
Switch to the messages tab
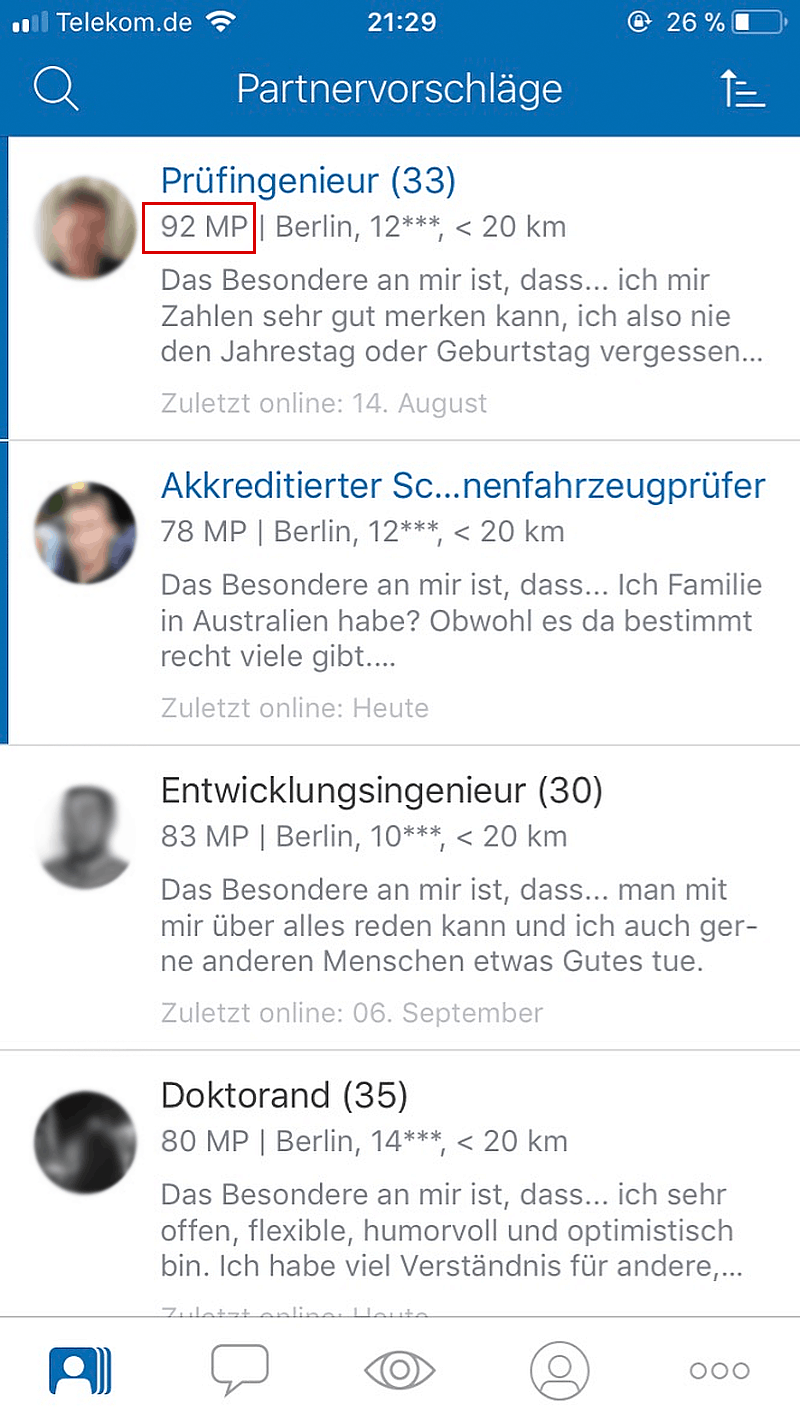coord(240,1370)
